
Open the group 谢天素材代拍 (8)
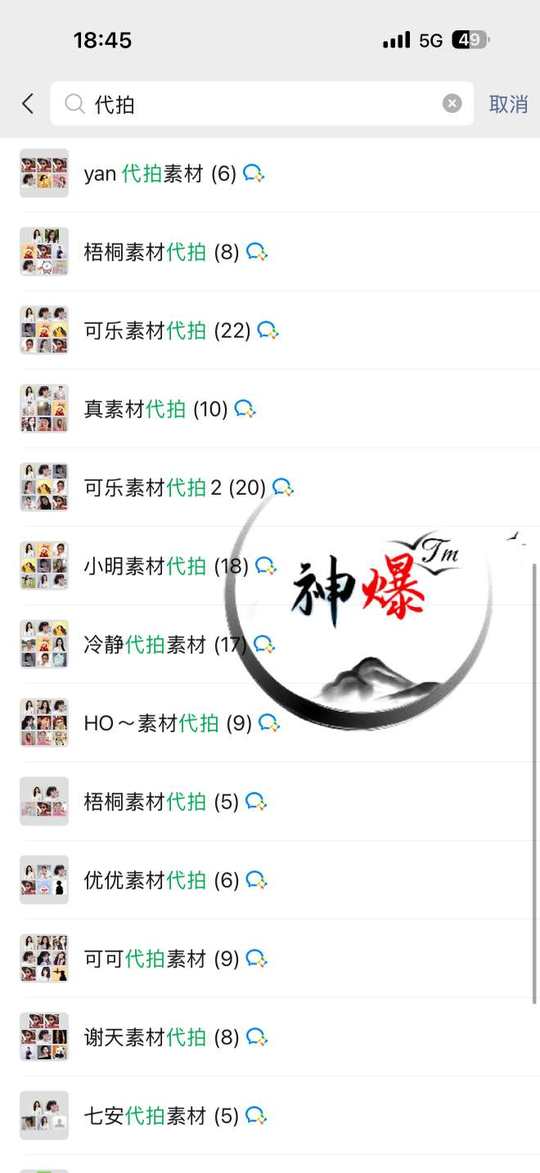pos(270,1038)
